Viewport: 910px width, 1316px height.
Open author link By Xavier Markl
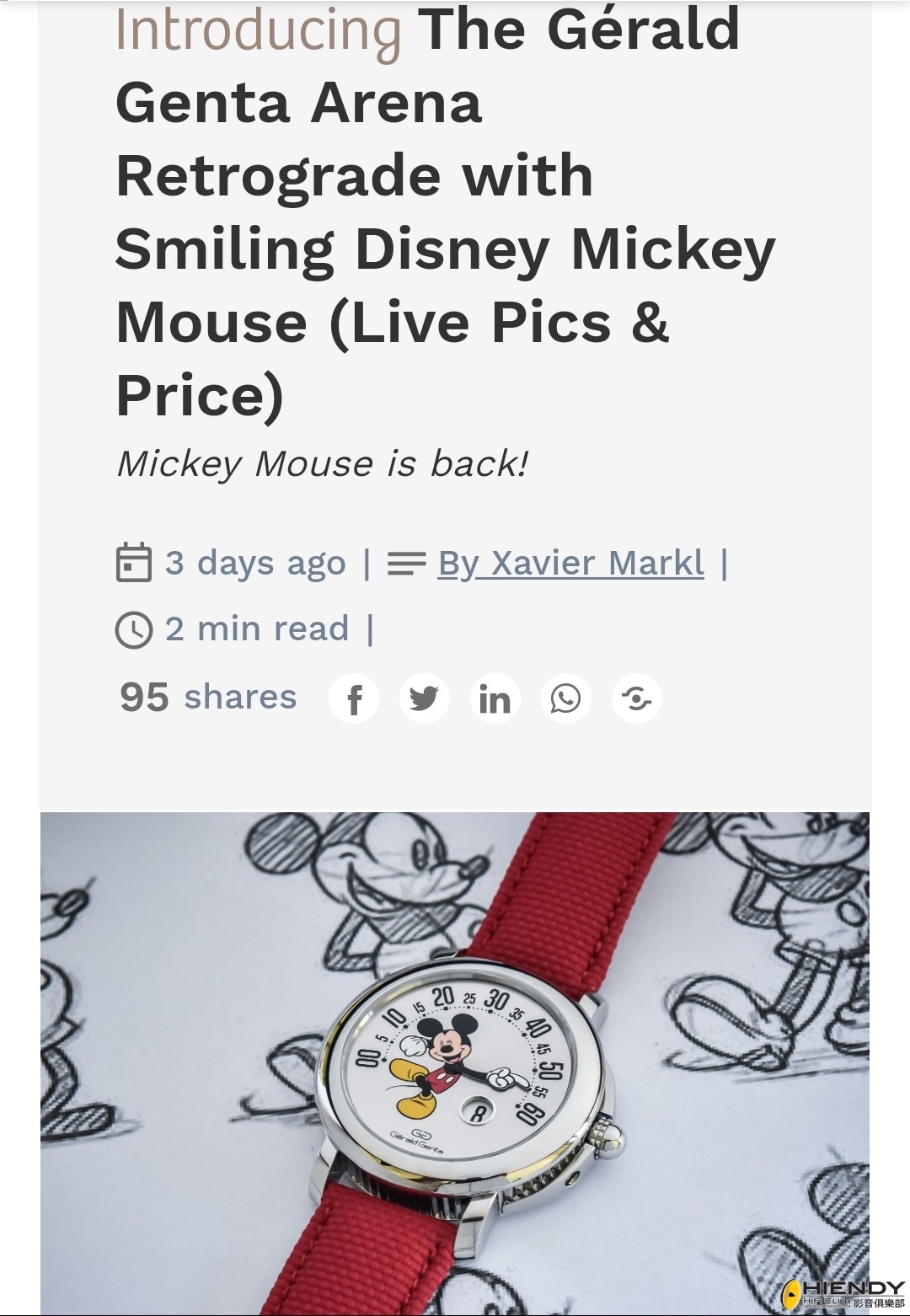tap(570, 563)
